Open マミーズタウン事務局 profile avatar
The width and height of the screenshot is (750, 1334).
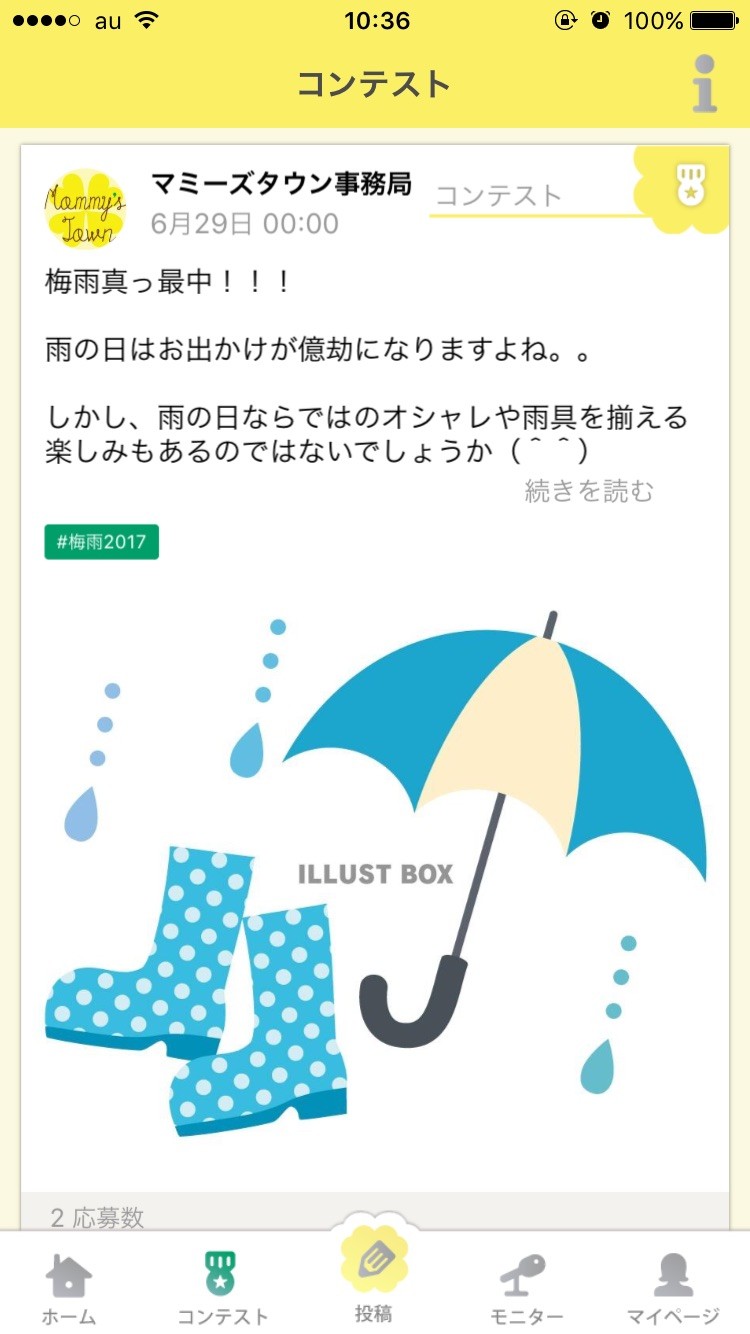(85, 209)
